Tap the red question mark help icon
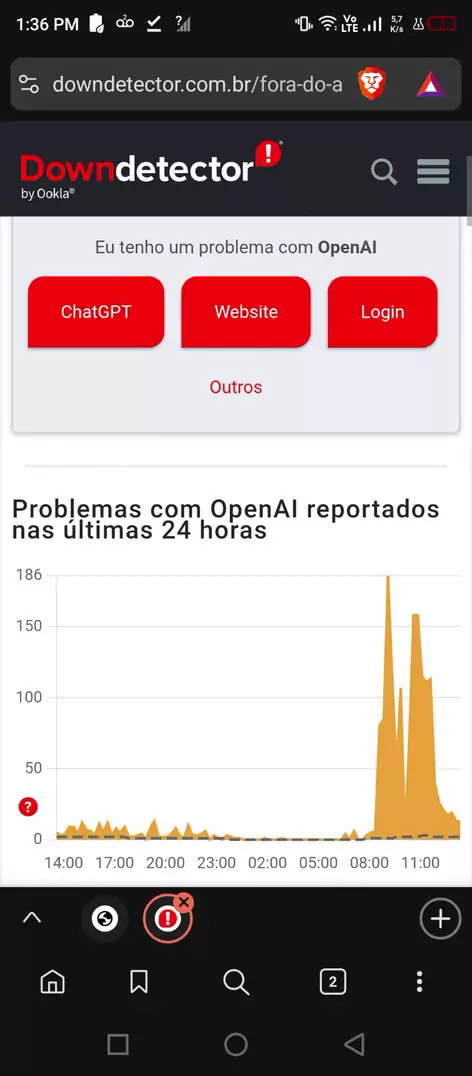Viewport: 472px width, 1076px height. pyautogui.click(x=27, y=806)
